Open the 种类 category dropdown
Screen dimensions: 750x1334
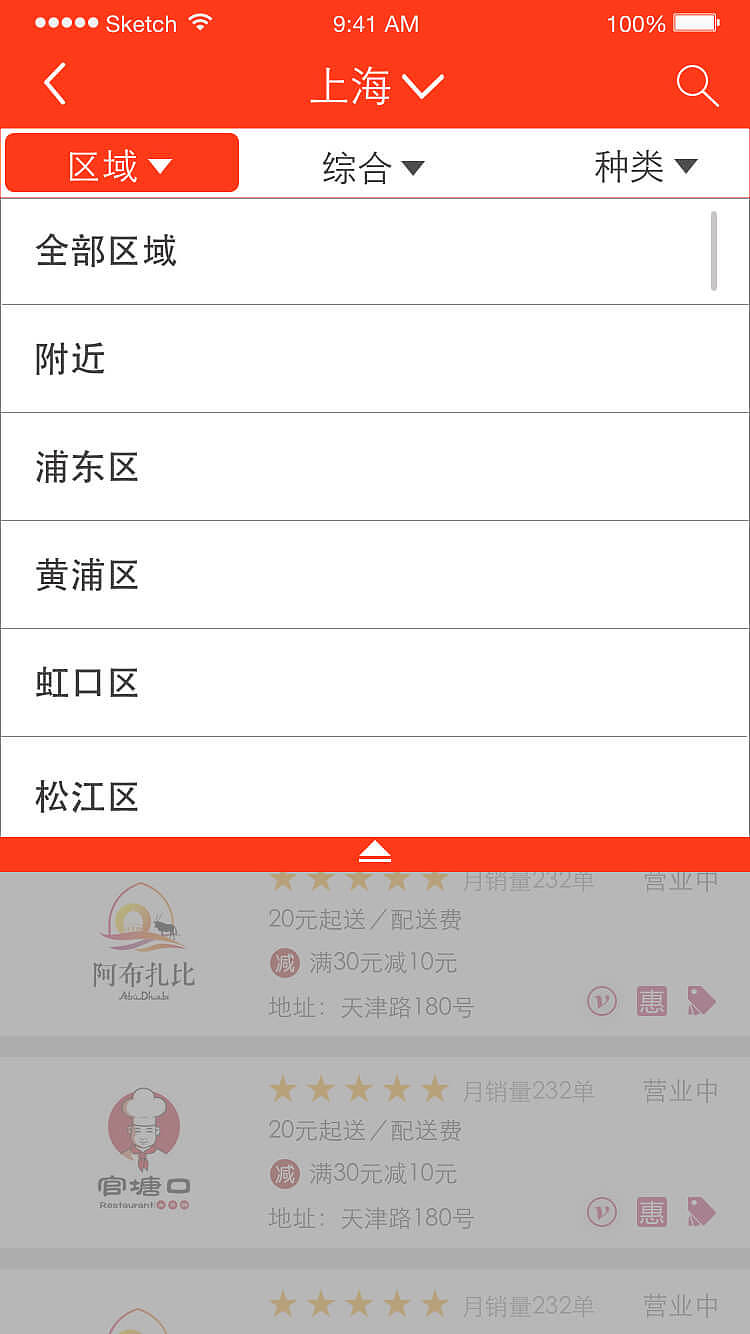[640, 166]
